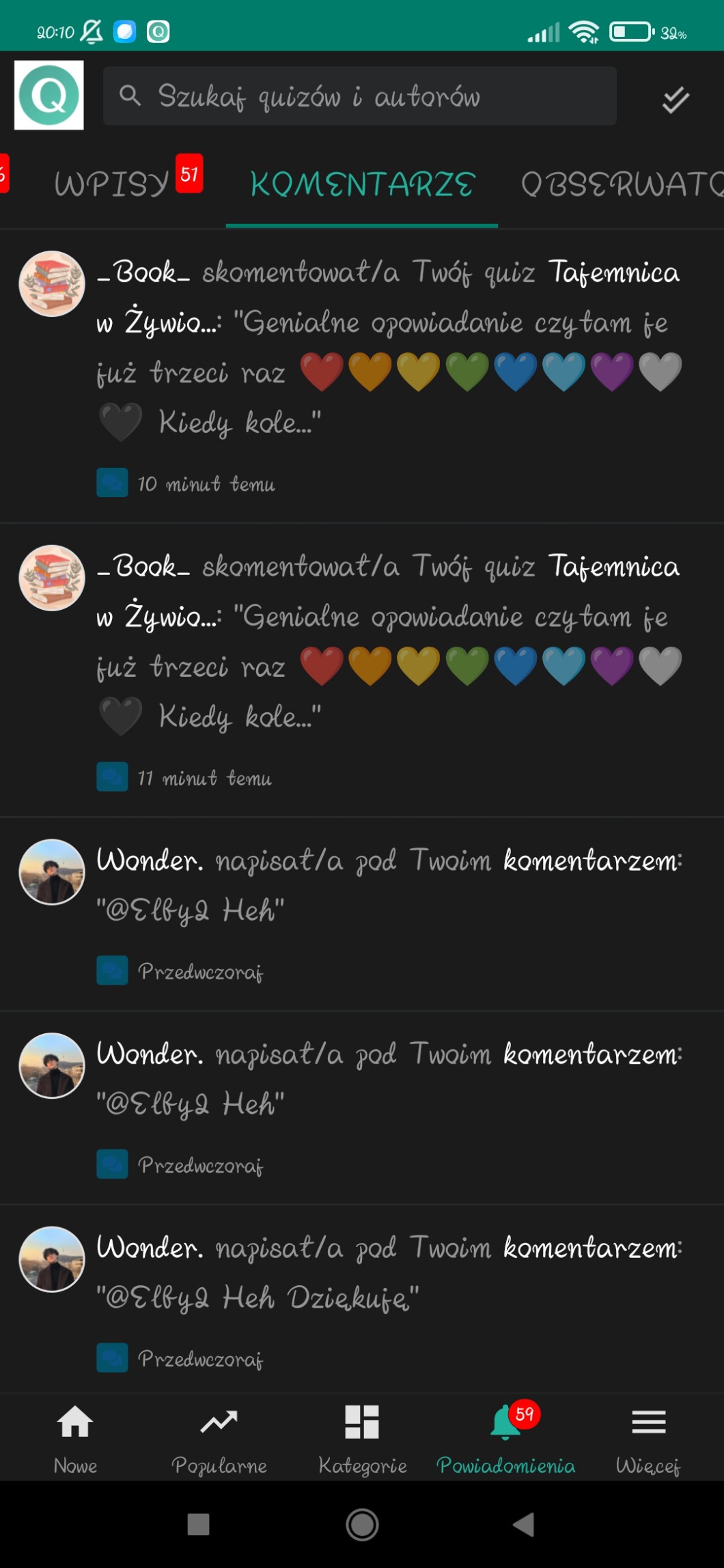
Task: Tap the Q app logo
Action: point(49,95)
